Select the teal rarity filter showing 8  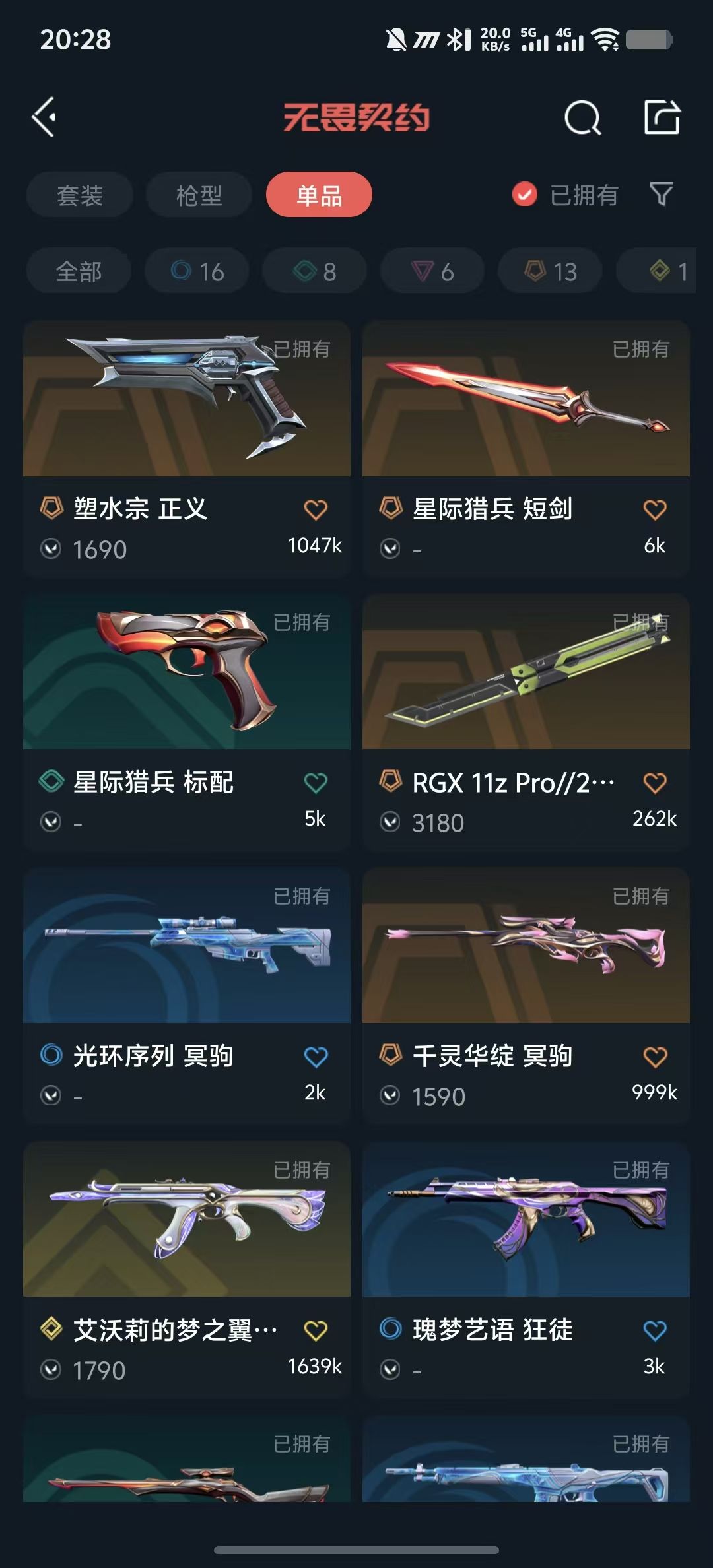point(314,271)
